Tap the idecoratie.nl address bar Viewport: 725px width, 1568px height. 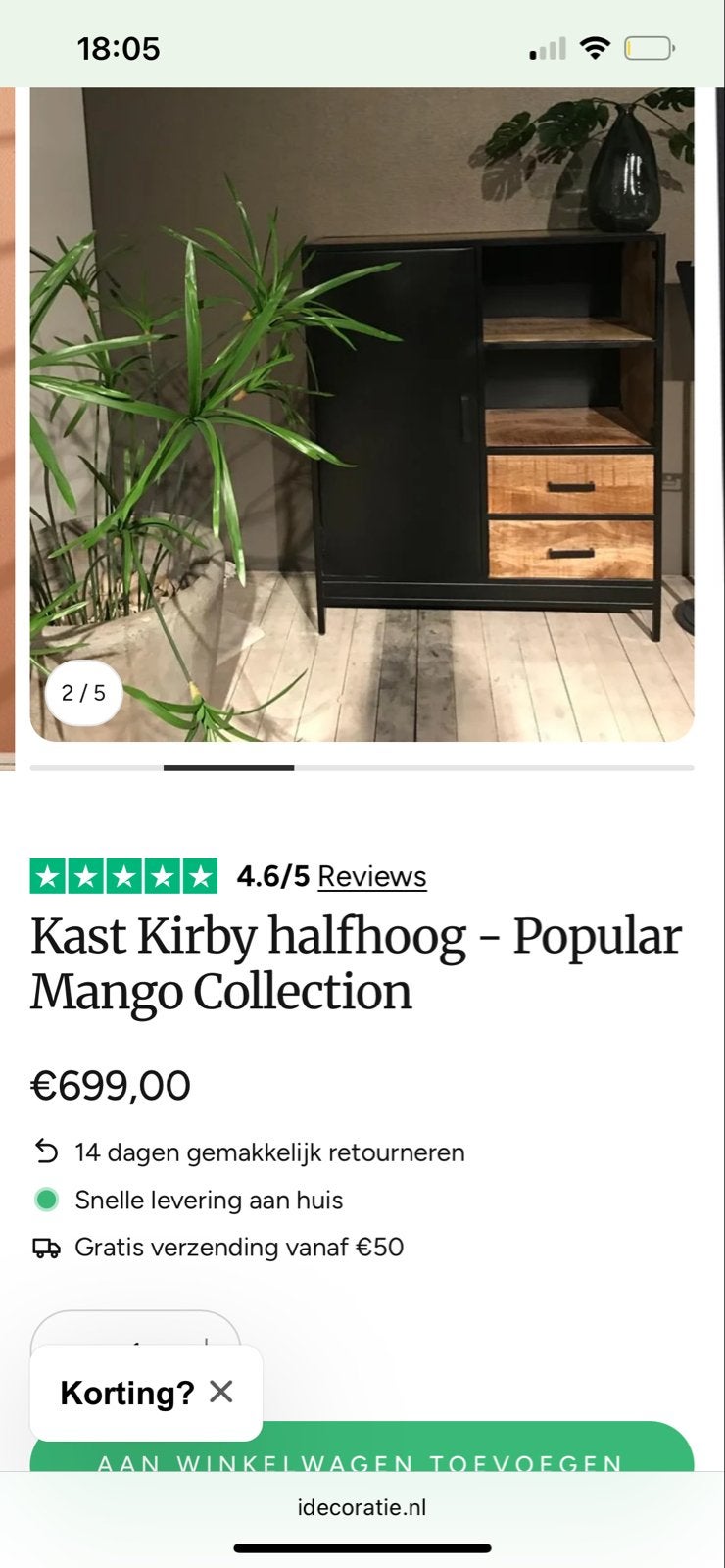362,1507
